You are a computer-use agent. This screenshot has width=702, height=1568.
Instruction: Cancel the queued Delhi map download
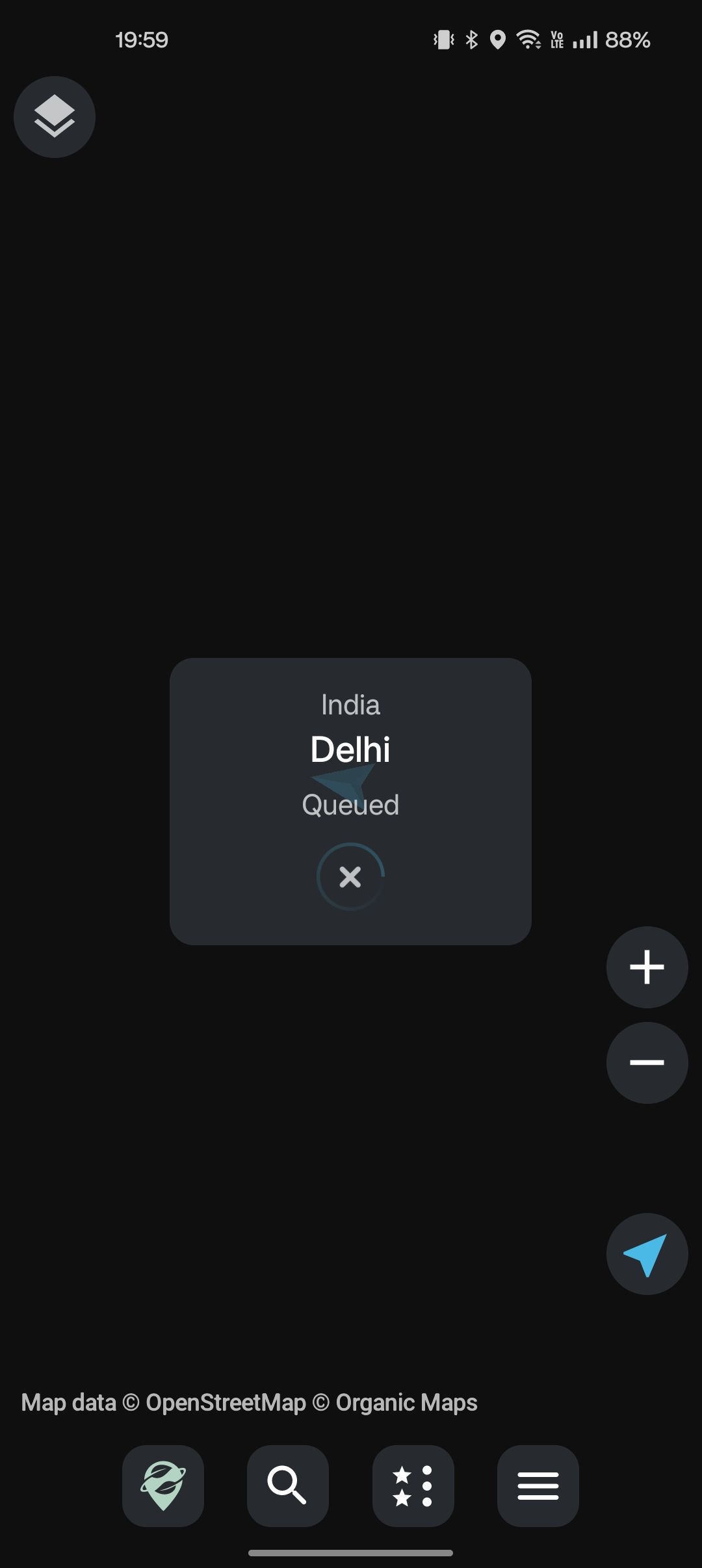pyautogui.click(x=350, y=876)
